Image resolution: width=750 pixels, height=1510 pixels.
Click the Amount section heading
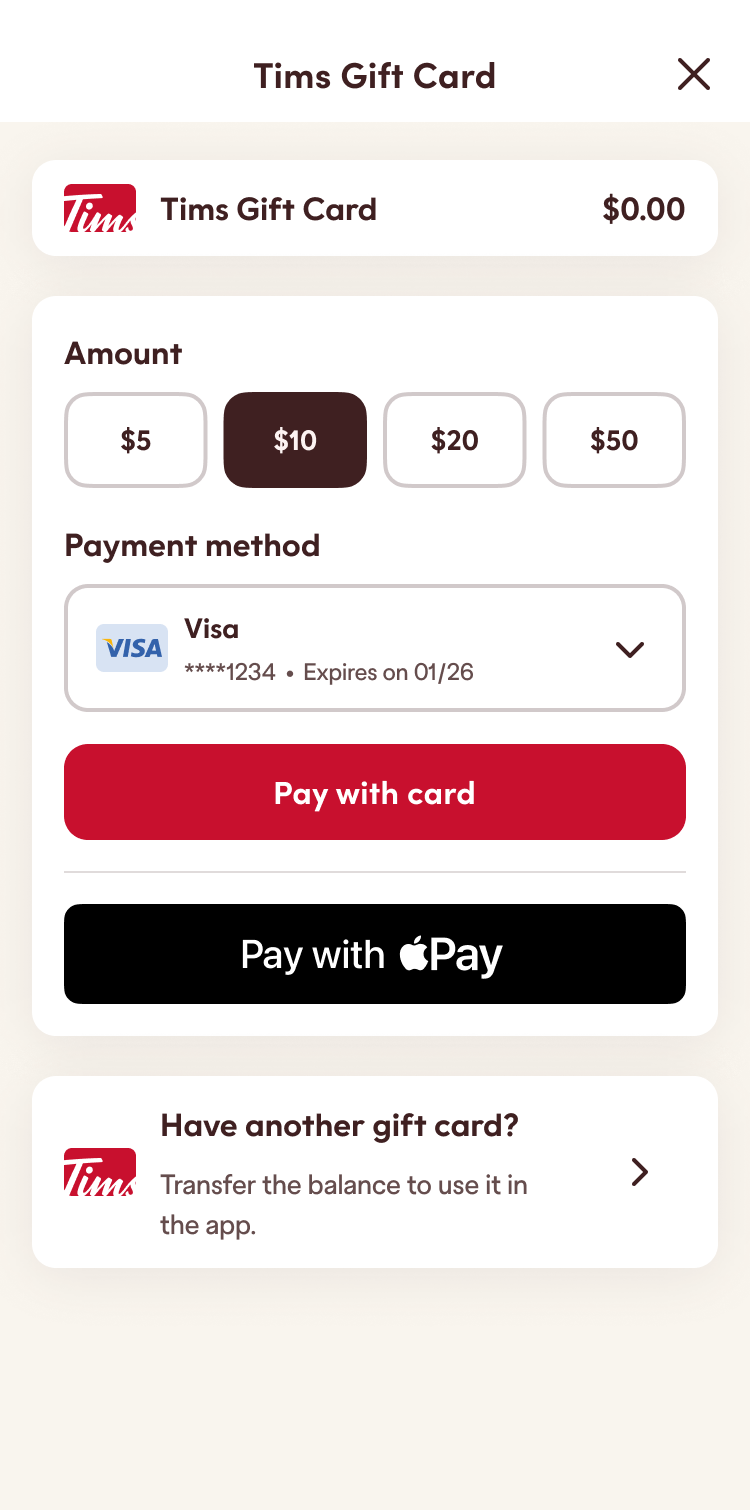click(x=123, y=353)
